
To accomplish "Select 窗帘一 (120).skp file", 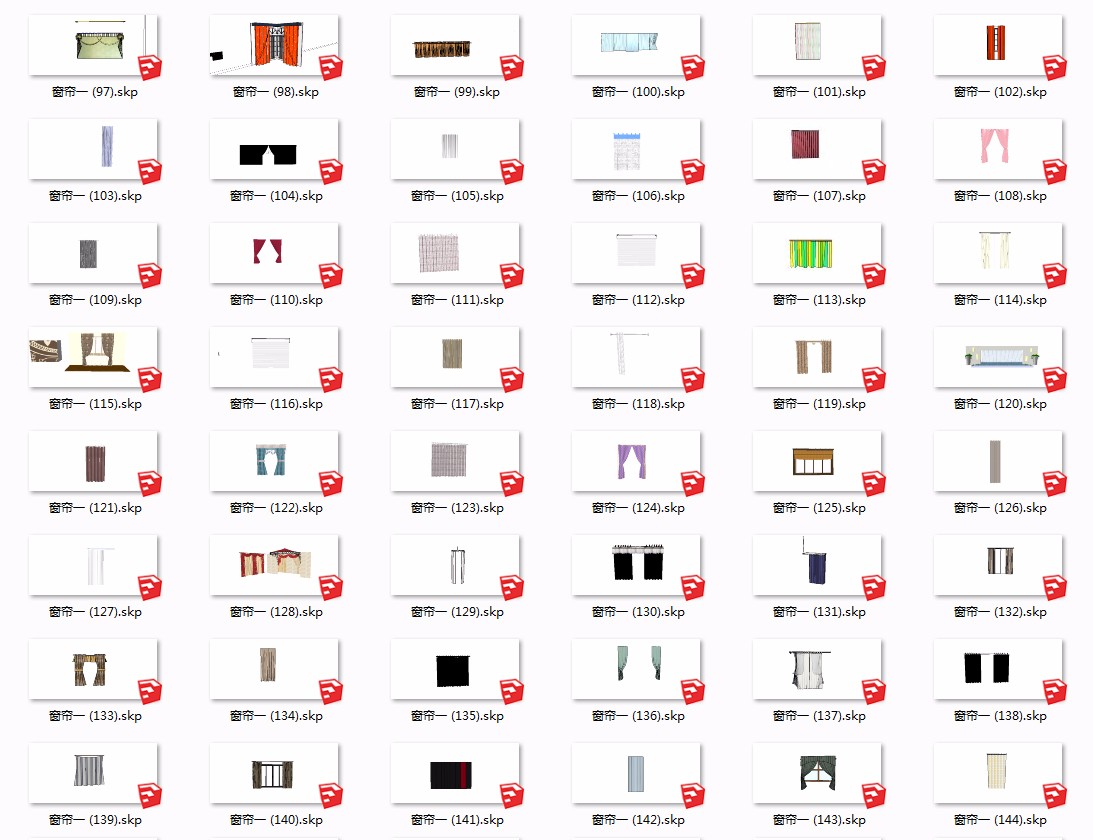I will tap(998, 356).
